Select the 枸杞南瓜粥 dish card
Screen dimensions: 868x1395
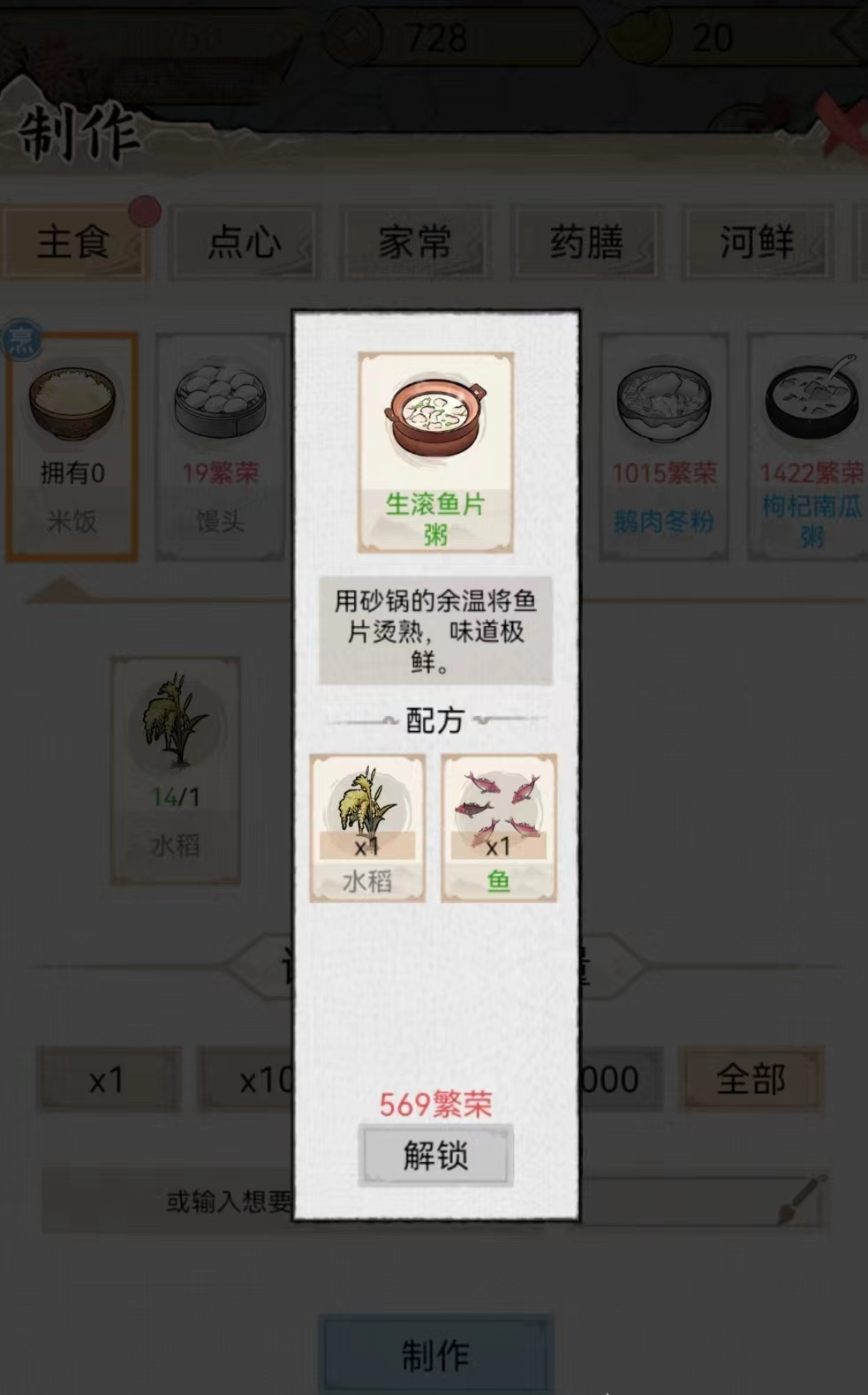pos(810,446)
